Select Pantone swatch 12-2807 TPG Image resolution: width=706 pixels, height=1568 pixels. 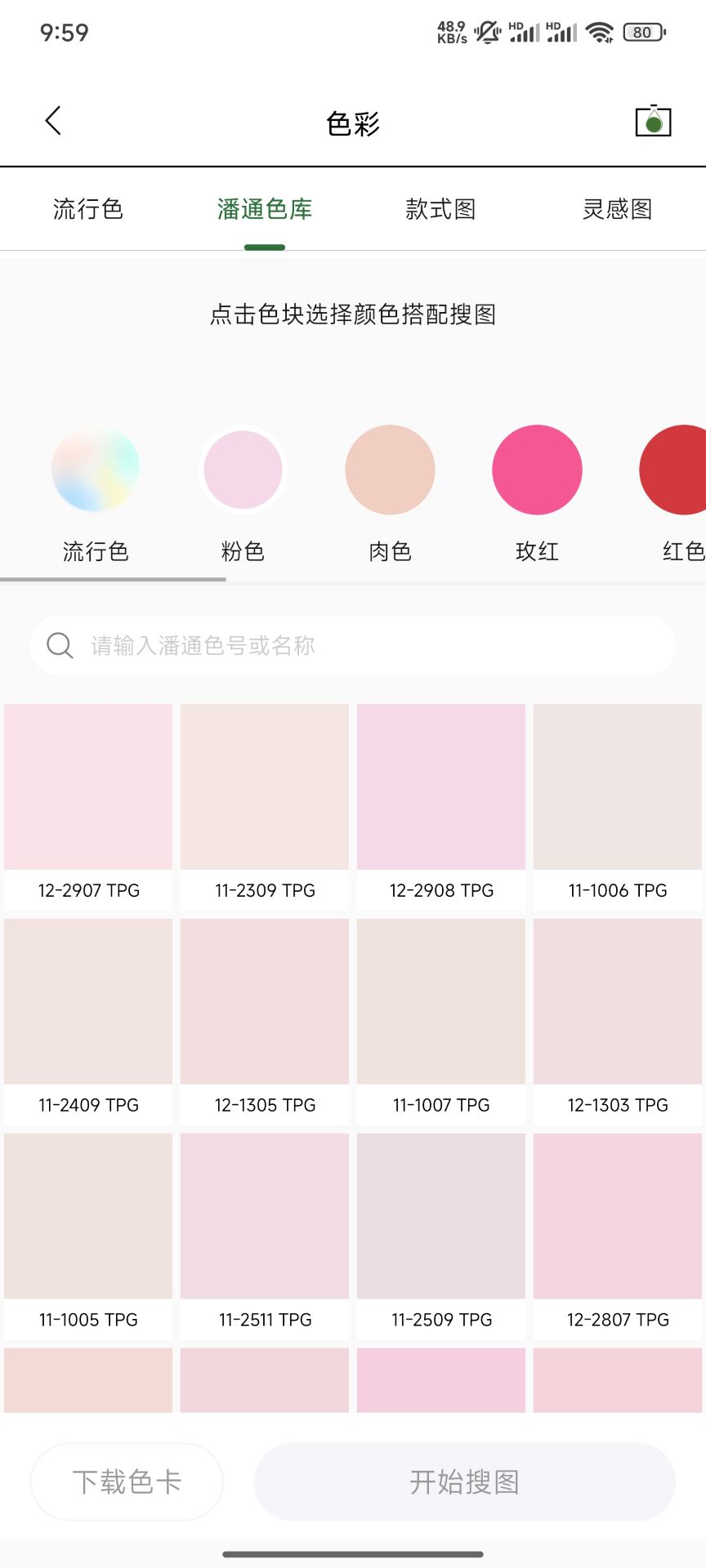pyautogui.click(x=617, y=1215)
